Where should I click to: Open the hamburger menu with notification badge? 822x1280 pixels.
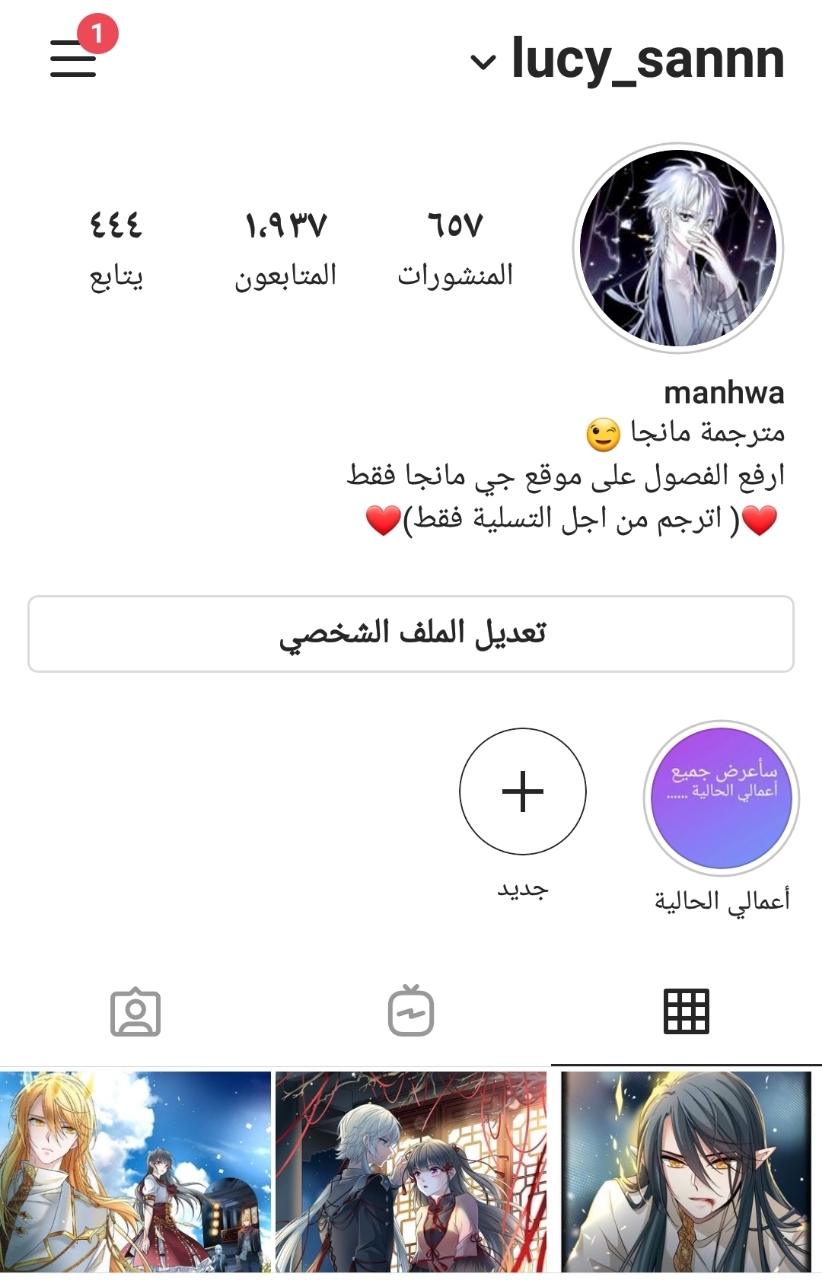[74, 59]
